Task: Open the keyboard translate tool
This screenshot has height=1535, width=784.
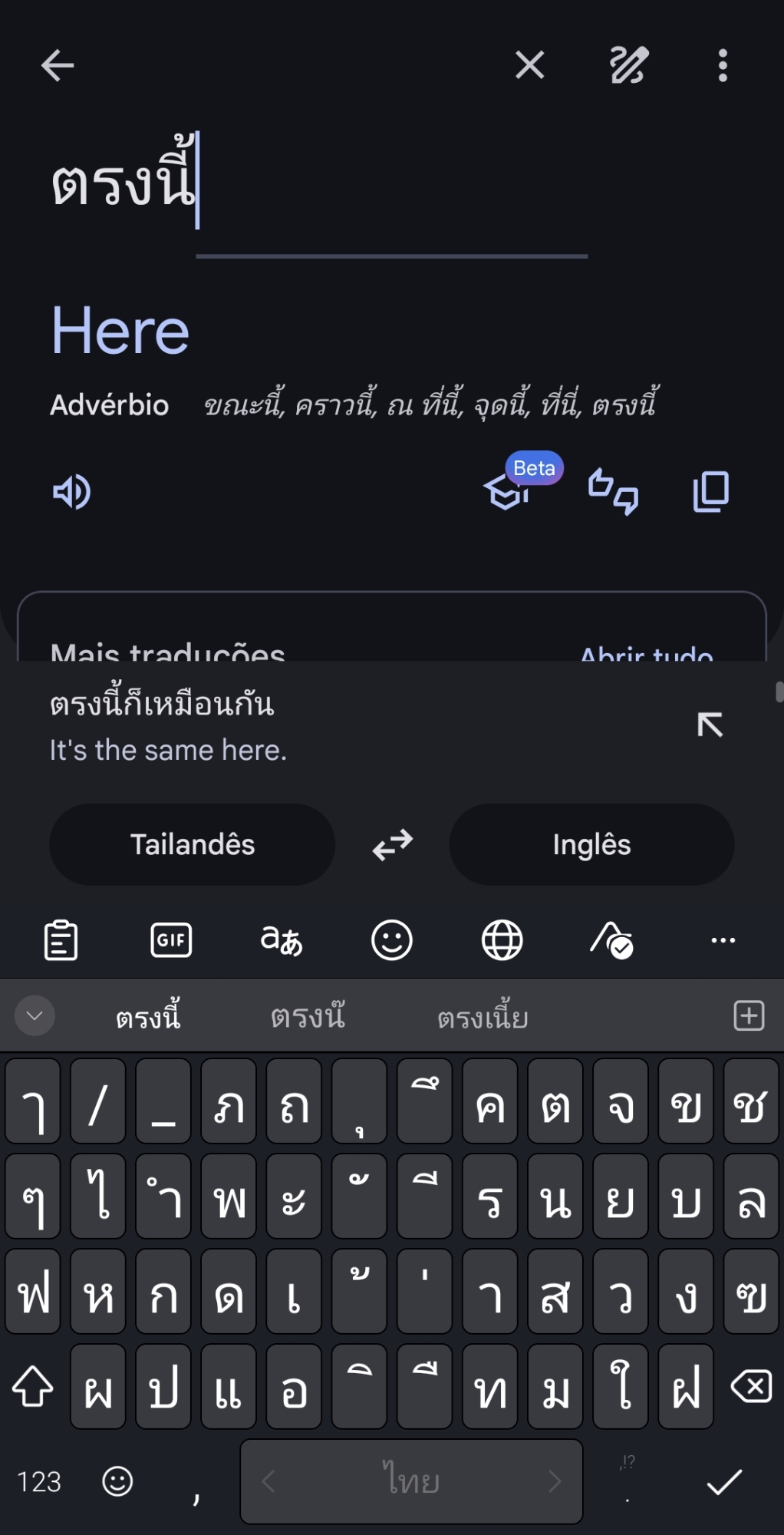Action: (282, 940)
